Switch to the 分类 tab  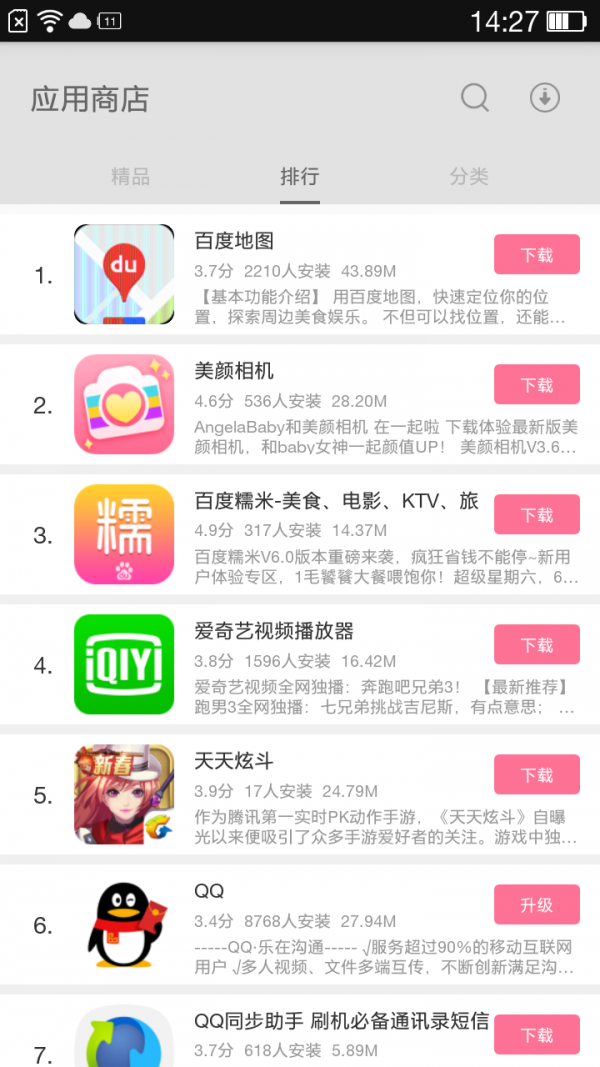coord(469,177)
